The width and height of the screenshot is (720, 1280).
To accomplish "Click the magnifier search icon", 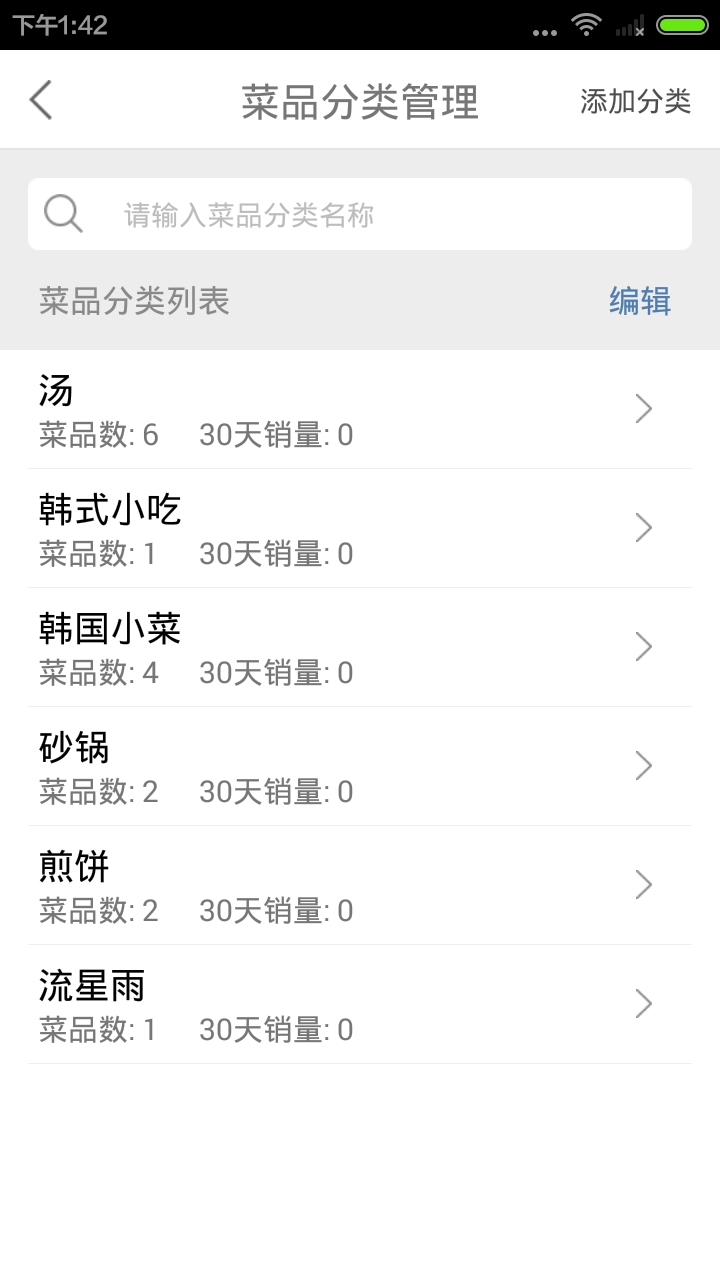I will click(63, 212).
